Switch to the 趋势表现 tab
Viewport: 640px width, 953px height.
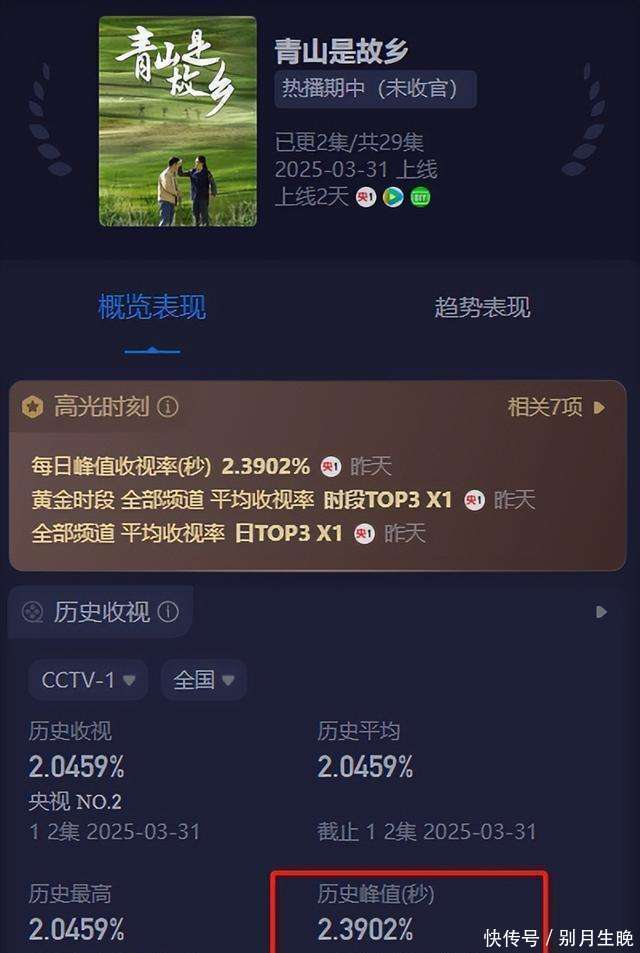pyautogui.click(x=482, y=307)
